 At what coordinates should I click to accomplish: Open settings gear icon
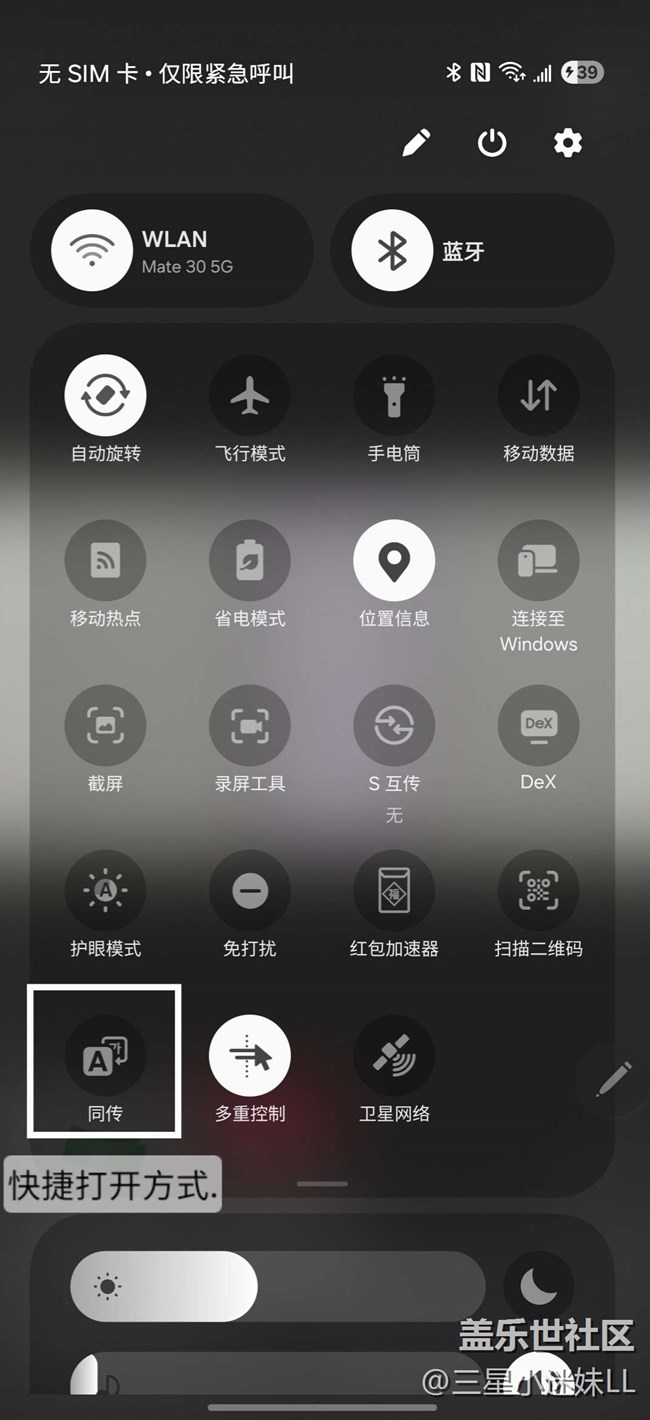click(567, 143)
